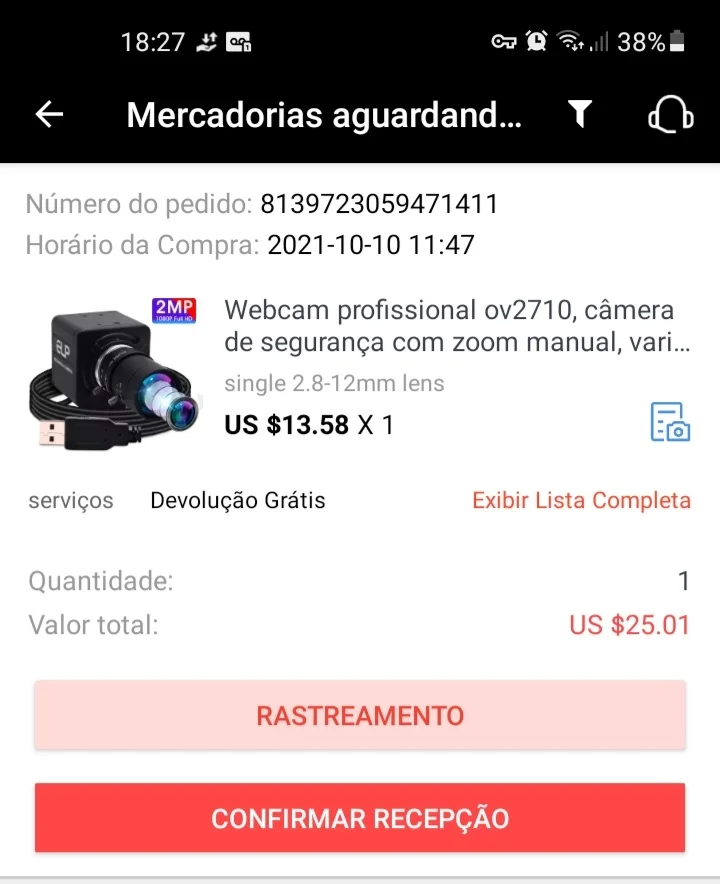Confirm receipt with CONFIRMAR RECEPÇÃO

click(360, 818)
